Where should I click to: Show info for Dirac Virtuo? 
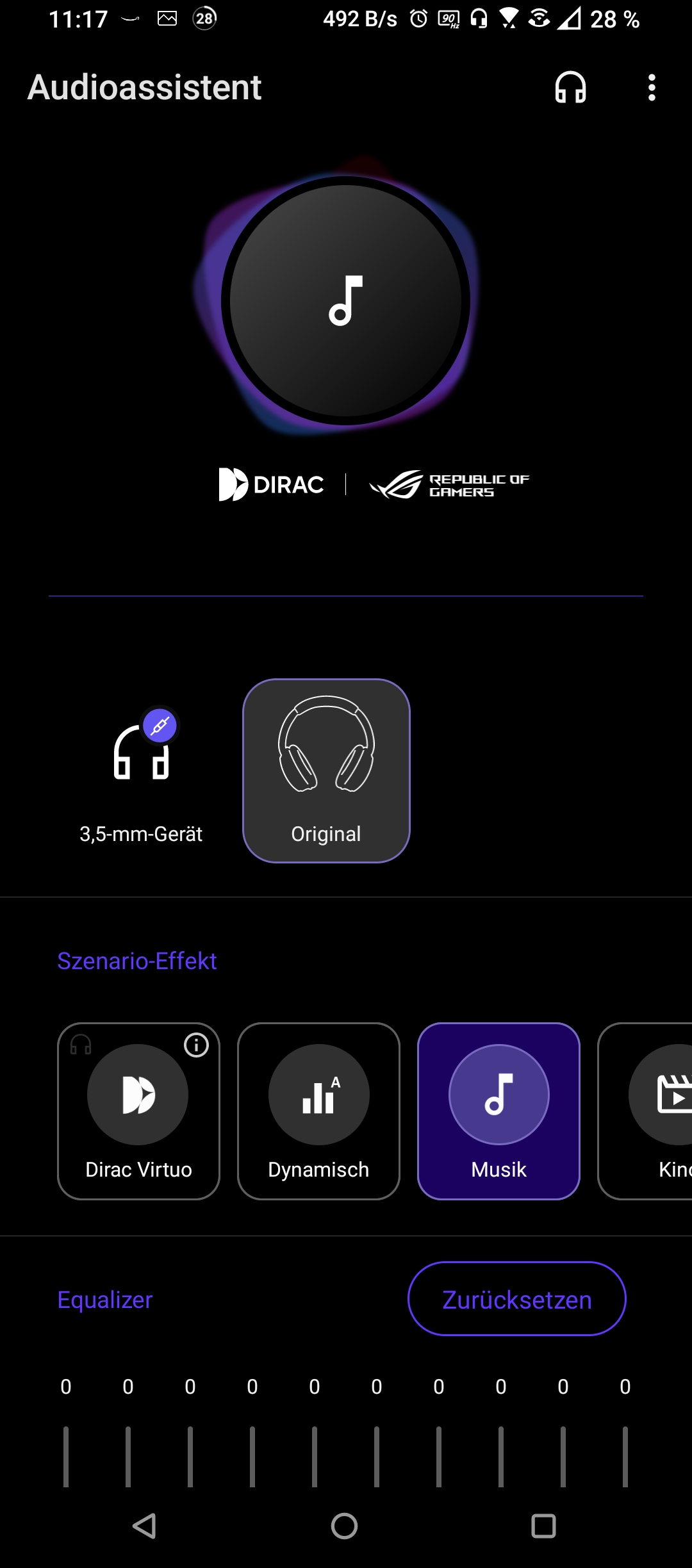[196, 1045]
